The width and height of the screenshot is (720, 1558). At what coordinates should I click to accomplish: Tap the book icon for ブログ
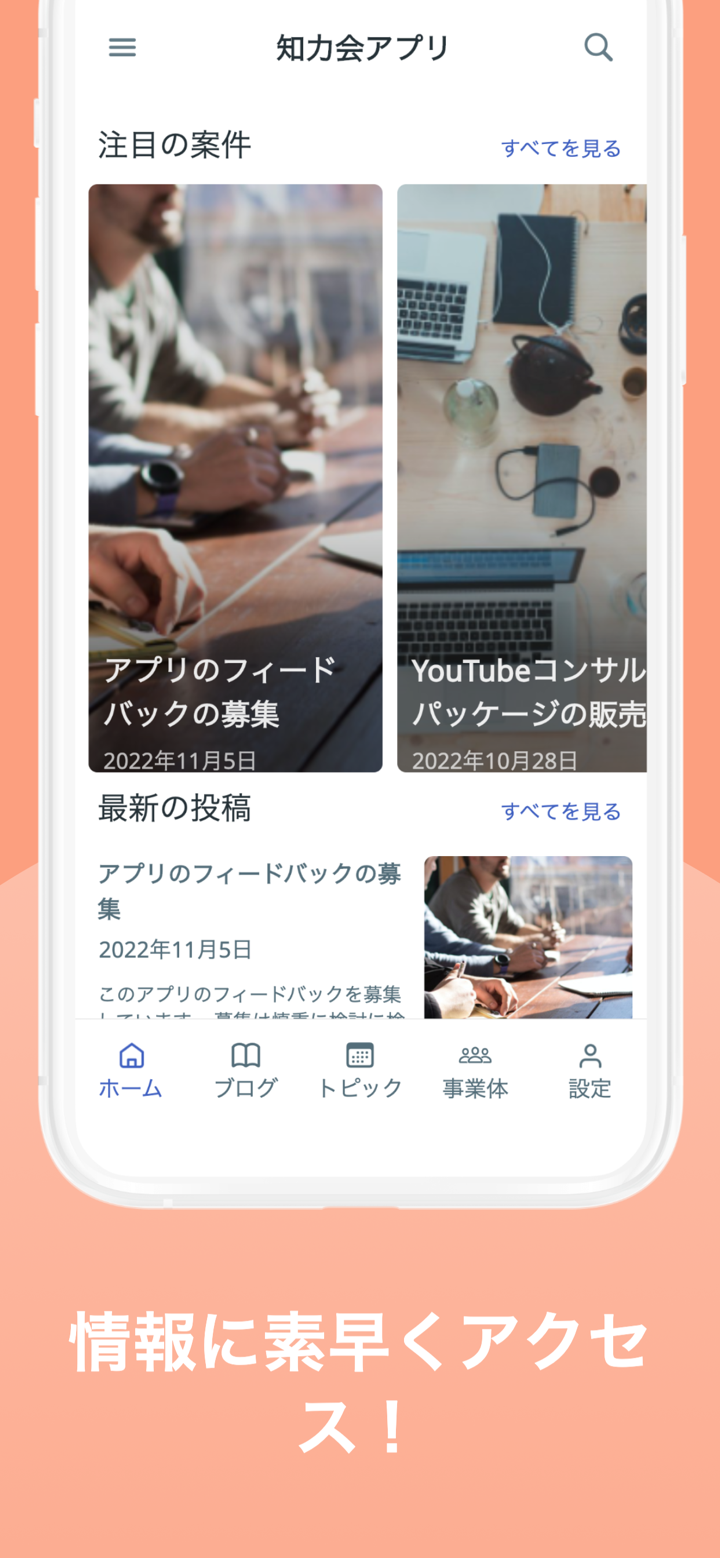coord(244,1053)
